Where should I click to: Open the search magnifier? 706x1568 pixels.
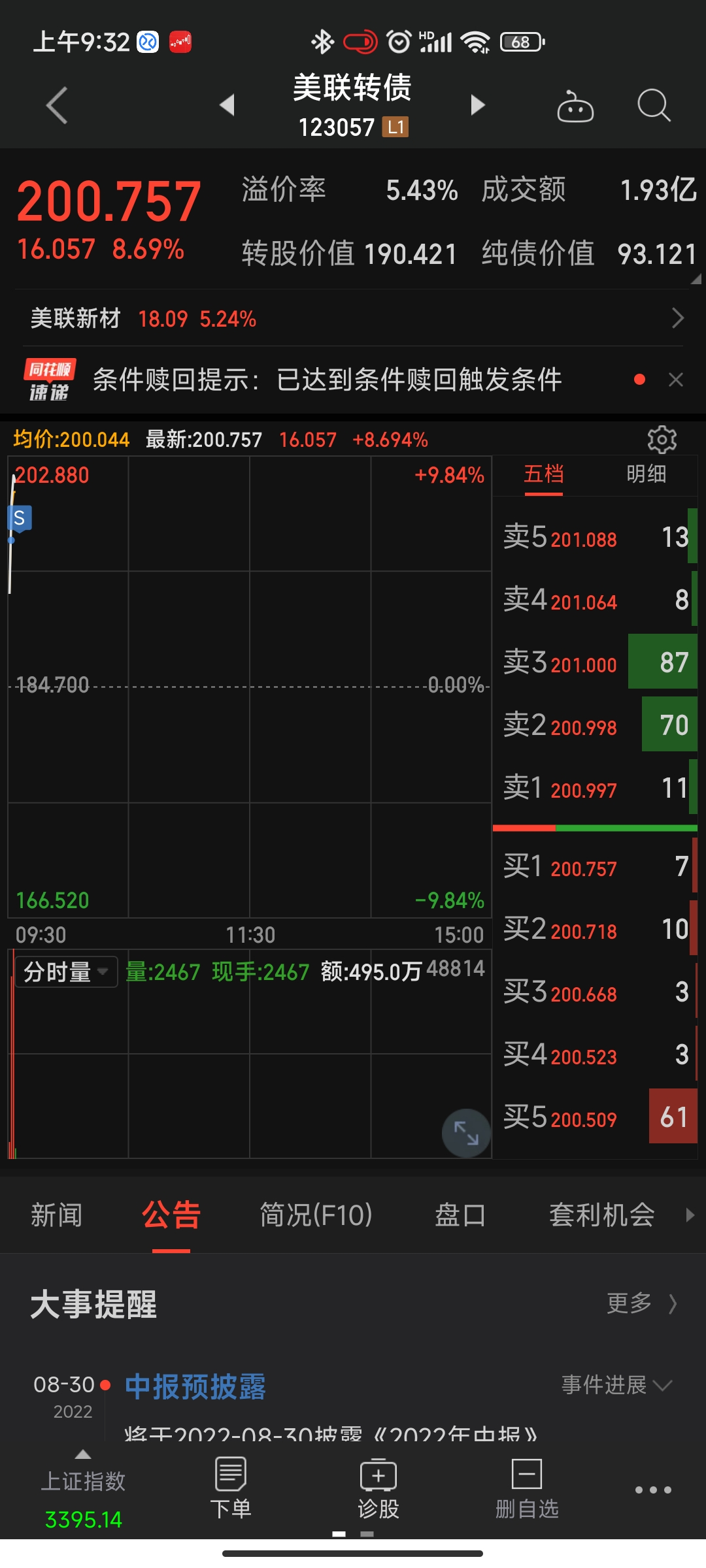point(653,105)
